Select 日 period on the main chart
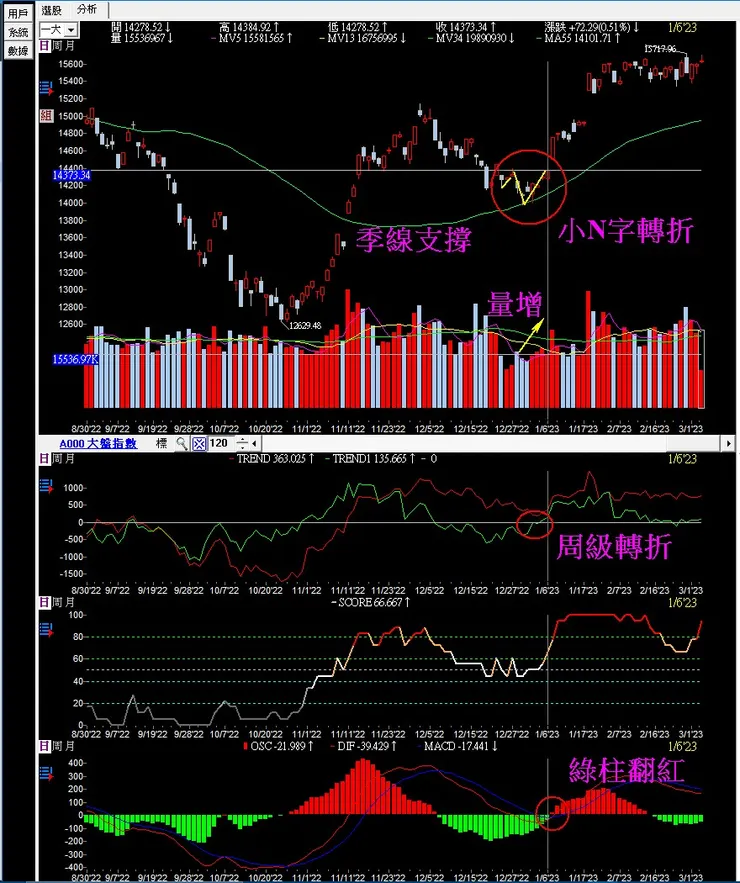740x883 pixels. [x=43, y=46]
